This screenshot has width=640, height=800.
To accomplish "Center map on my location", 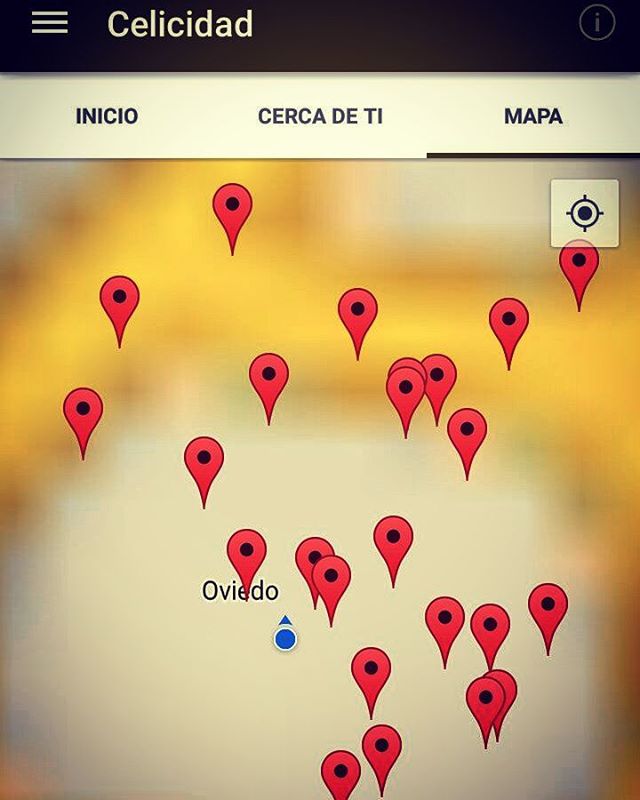I will (x=584, y=213).
